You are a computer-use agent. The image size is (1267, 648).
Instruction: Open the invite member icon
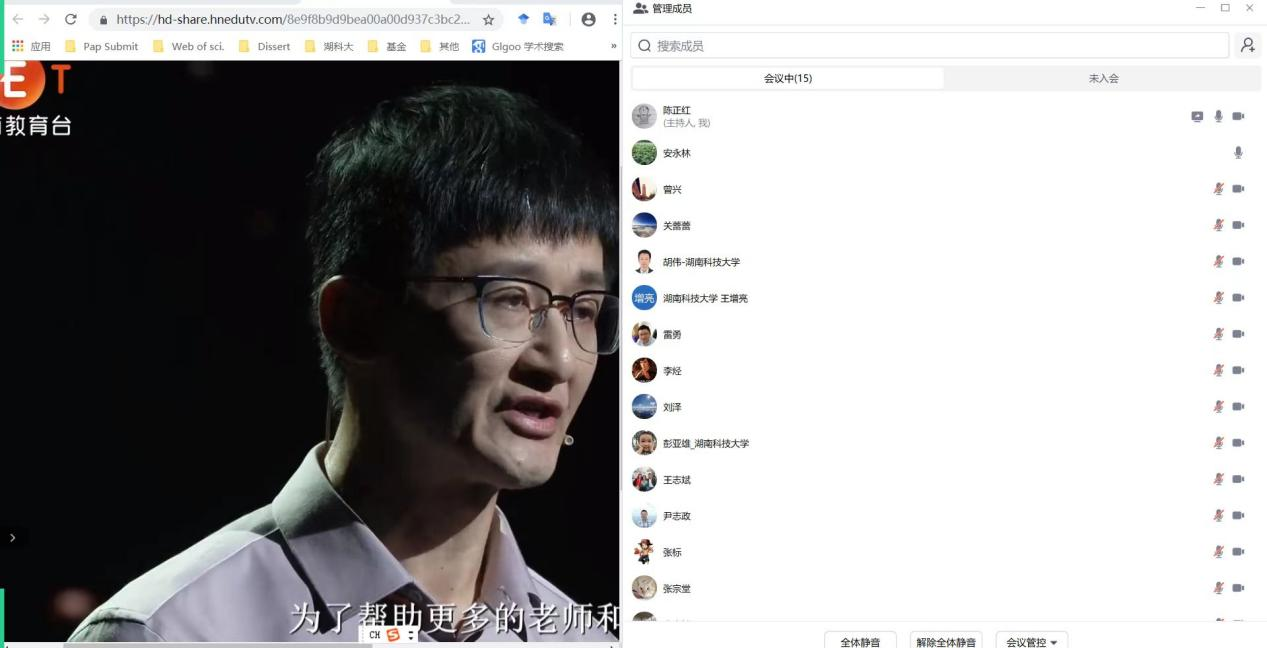click(1247, 45)
